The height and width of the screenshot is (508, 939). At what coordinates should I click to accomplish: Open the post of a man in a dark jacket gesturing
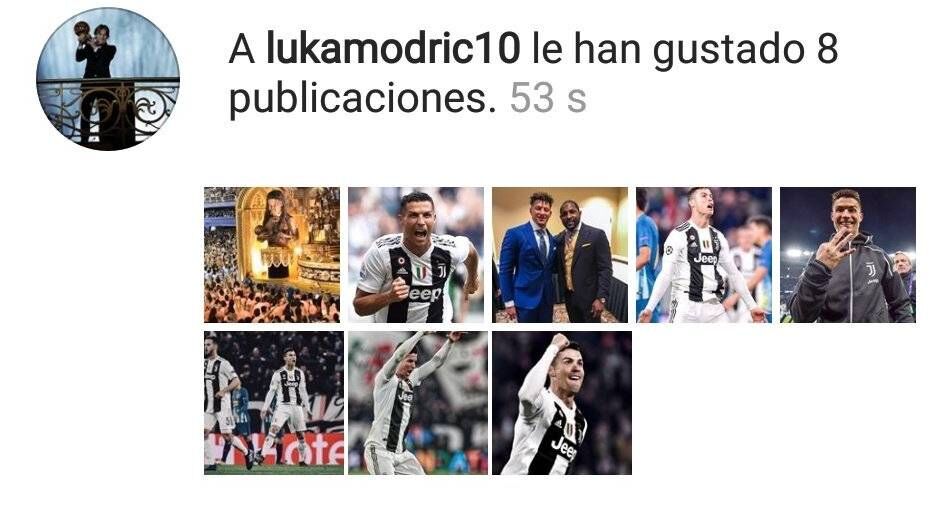(848, 255)
